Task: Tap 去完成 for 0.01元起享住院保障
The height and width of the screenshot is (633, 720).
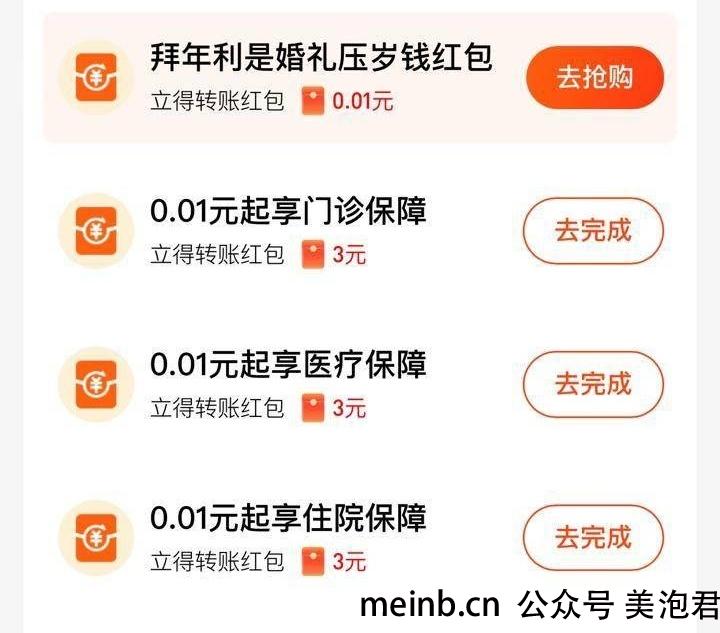Action: tap(593, 538)
